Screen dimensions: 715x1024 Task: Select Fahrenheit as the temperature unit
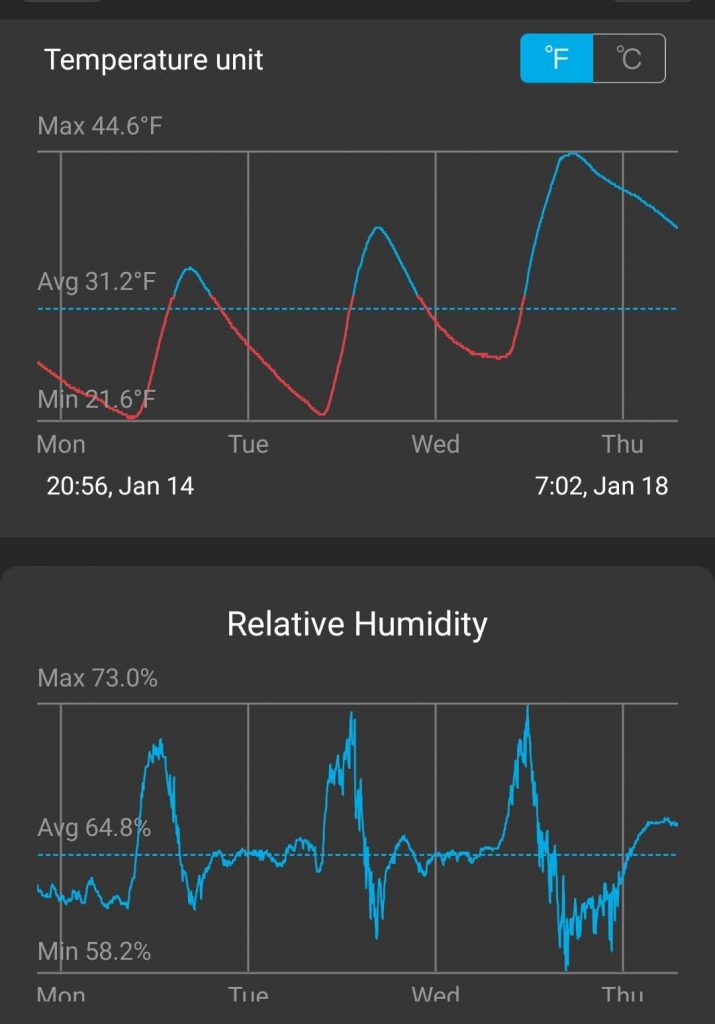557,59
